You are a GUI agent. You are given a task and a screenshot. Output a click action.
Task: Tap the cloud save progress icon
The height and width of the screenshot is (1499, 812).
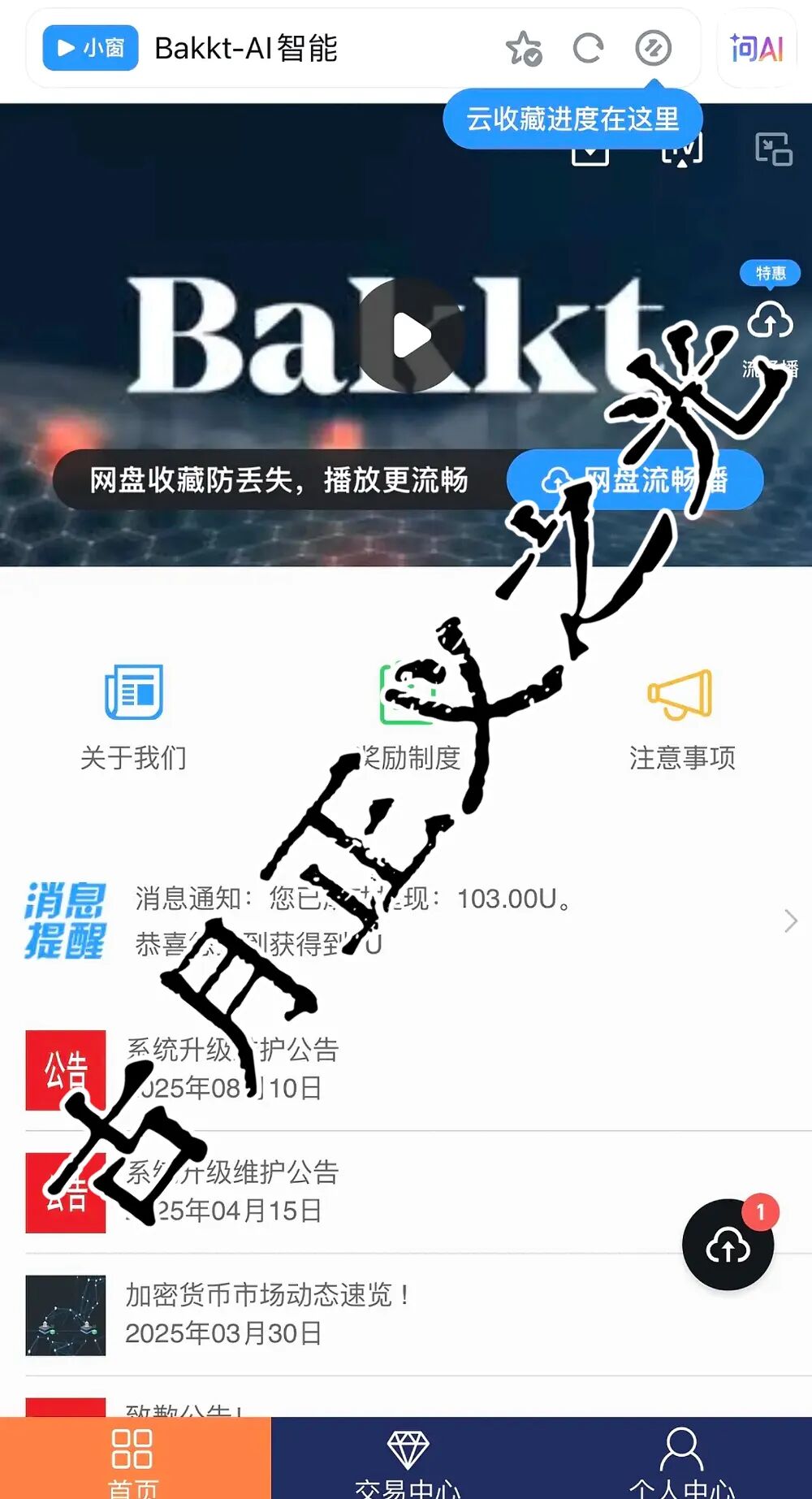(654, 49)
